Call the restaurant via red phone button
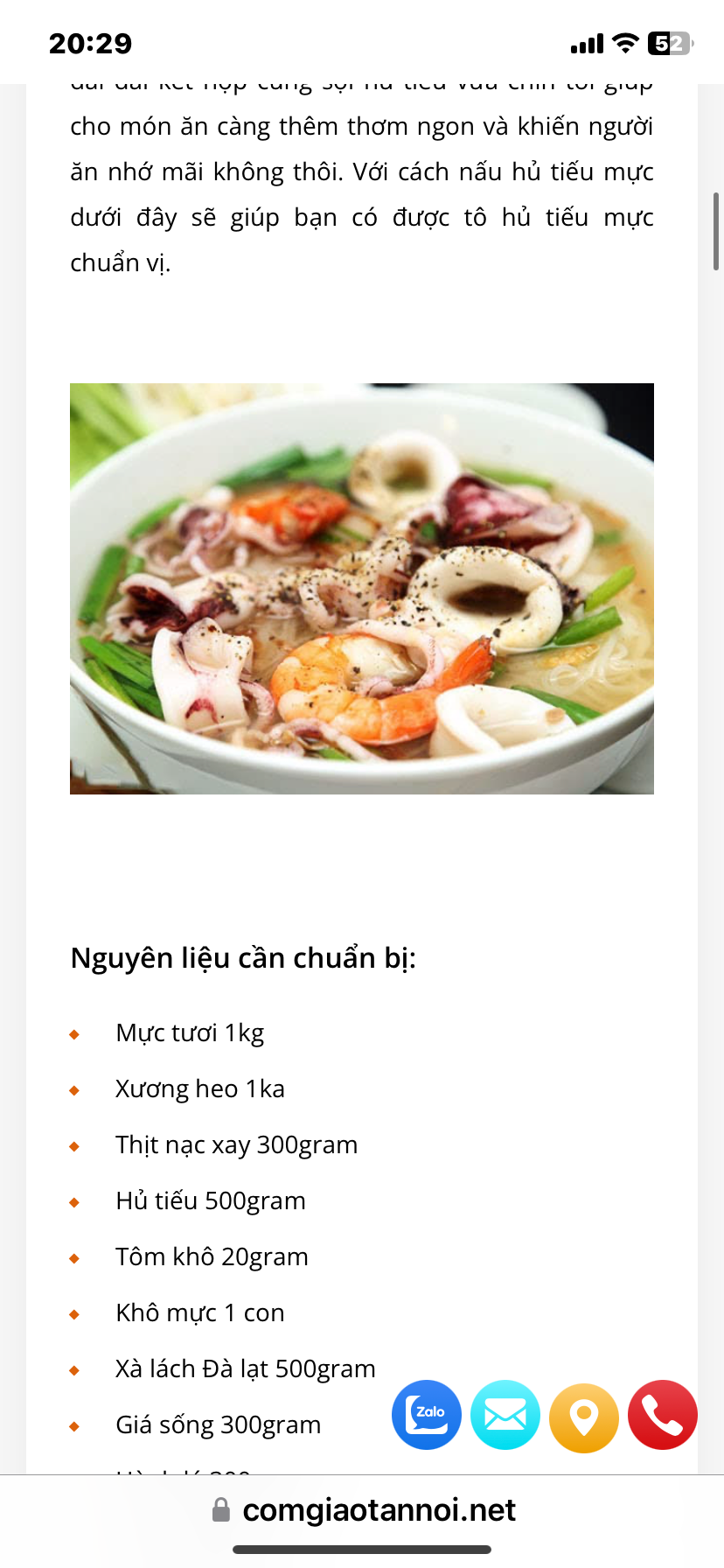 [663, 1415]
